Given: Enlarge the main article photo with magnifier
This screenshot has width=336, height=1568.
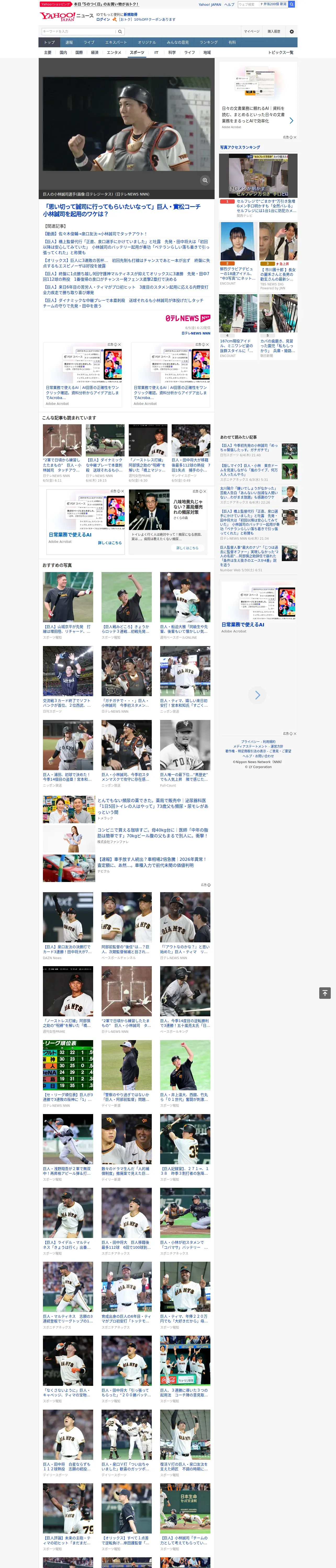Looking at the screenshot, I should (x=205, y=180).
